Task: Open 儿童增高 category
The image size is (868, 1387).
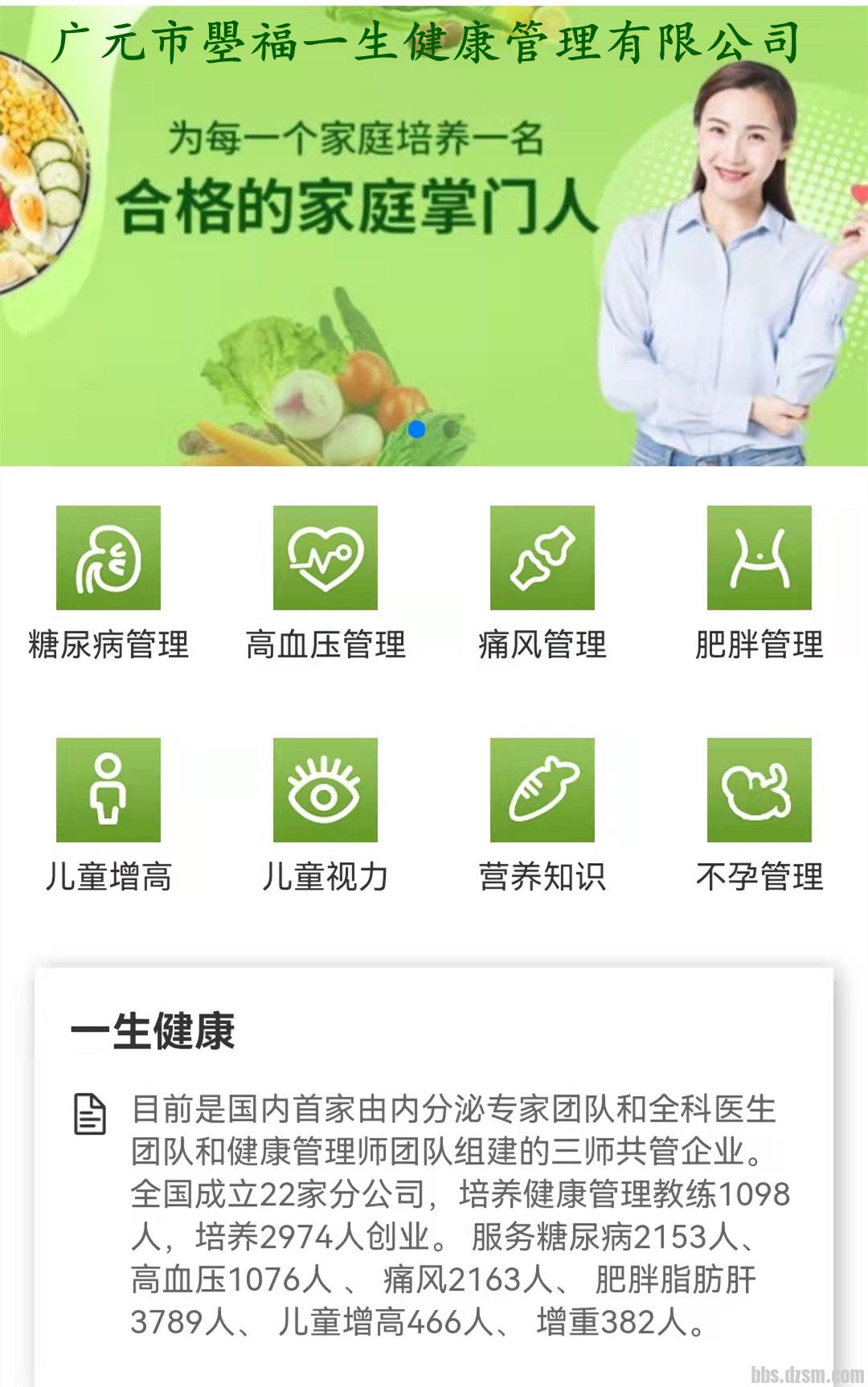Action: coord(108,790)
